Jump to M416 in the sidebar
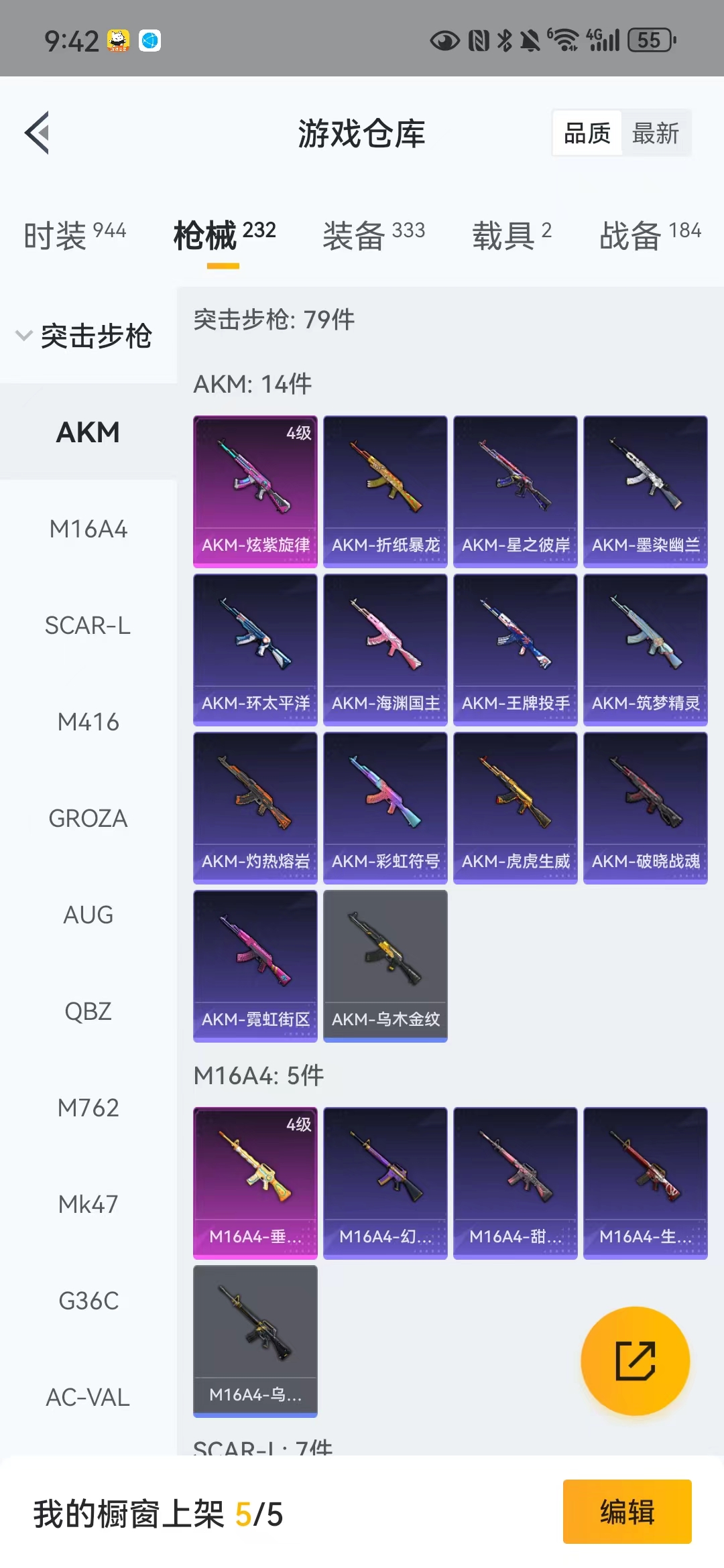Screen dimensions: 724x1568 click(88, 722)
